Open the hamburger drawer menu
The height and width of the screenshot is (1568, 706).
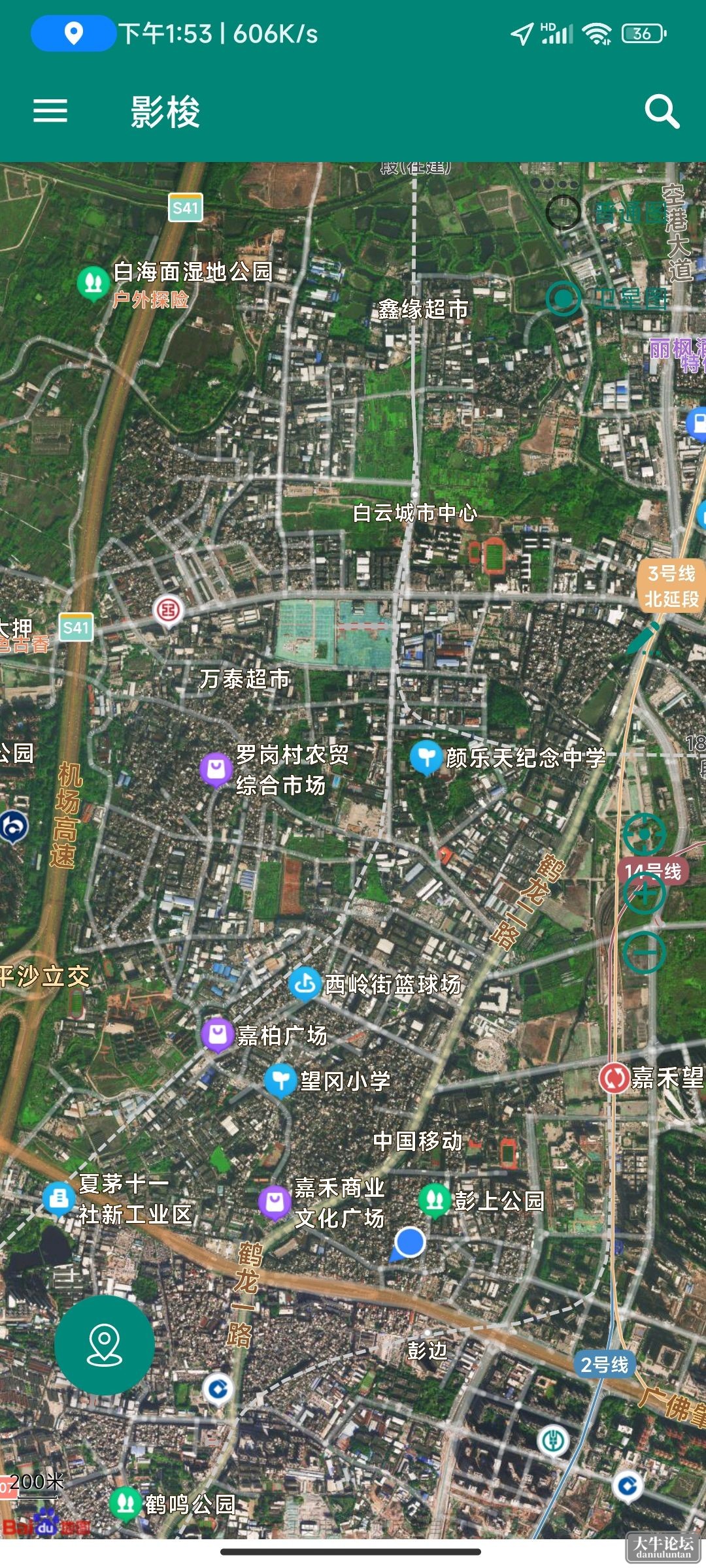50,111
